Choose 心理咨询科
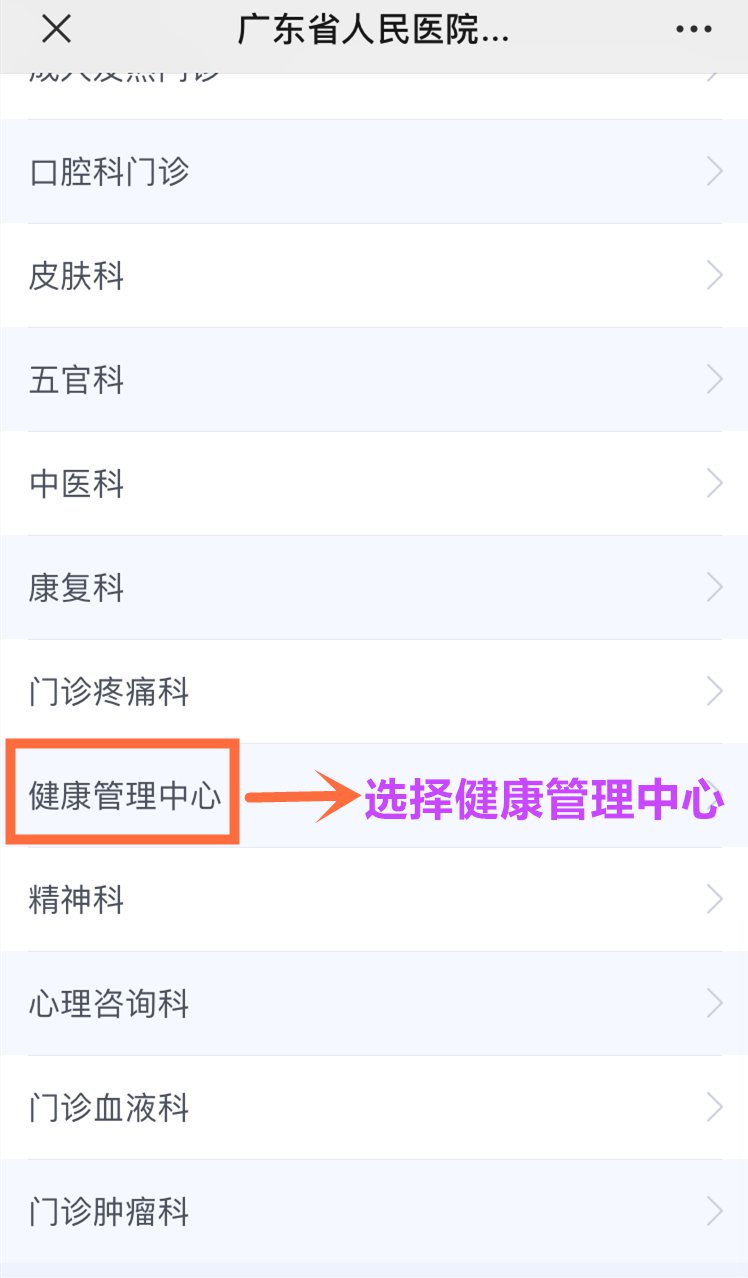Image resolution: width=748 pixels, height=1278 pixels. (374, 1004)
